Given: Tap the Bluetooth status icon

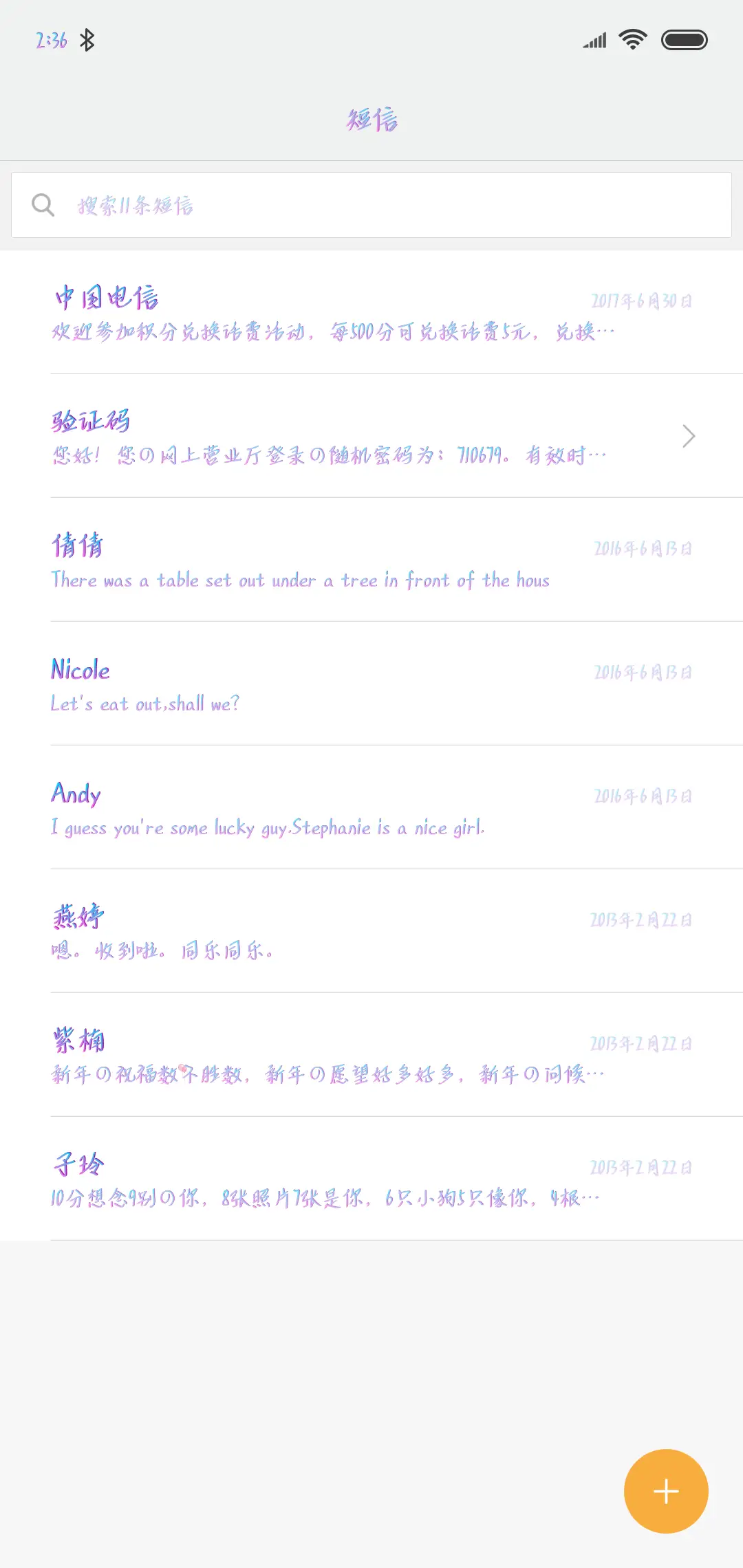Looking at the screenshot, I should click(x=87, y=39).
